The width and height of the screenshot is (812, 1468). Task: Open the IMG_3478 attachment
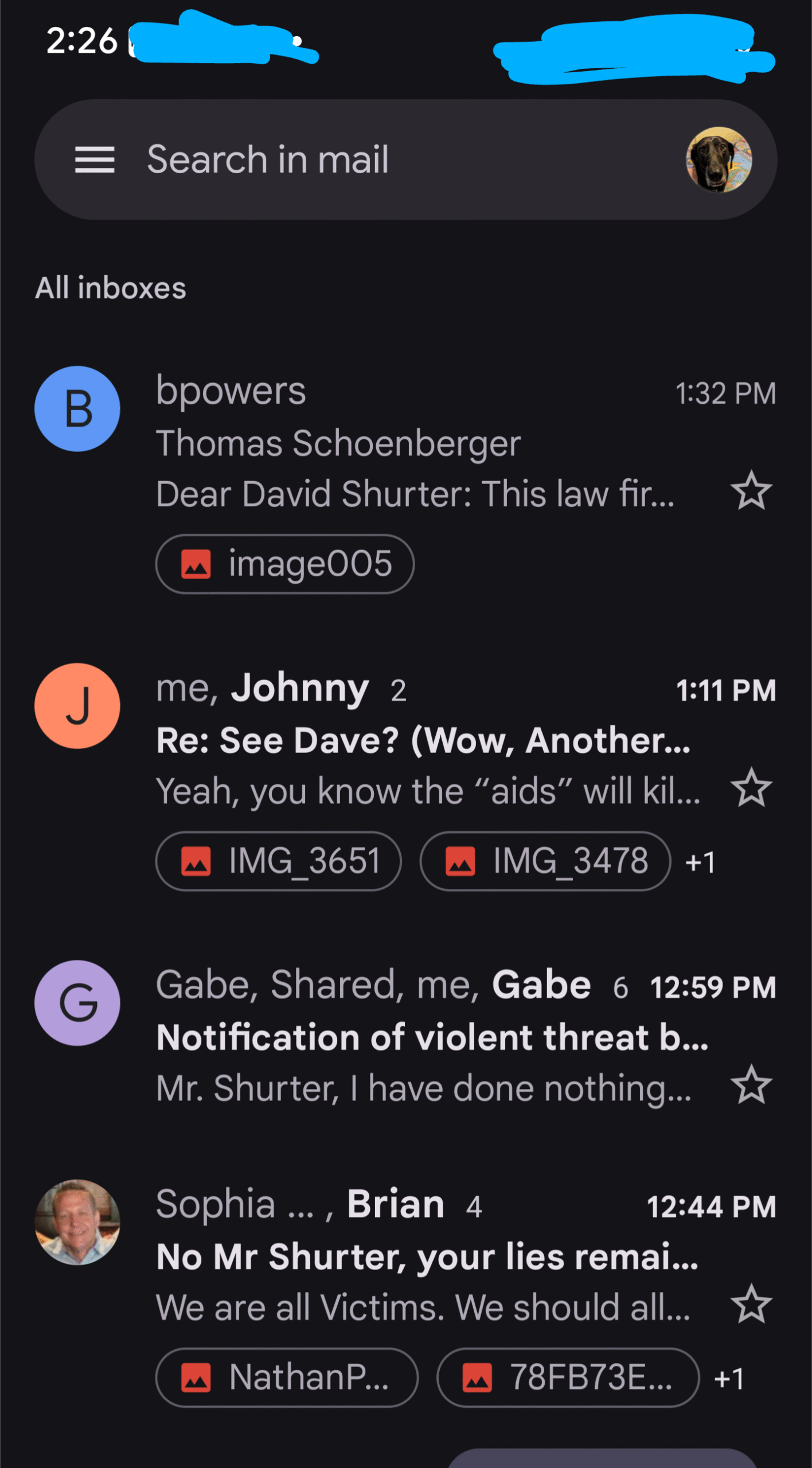545,861
